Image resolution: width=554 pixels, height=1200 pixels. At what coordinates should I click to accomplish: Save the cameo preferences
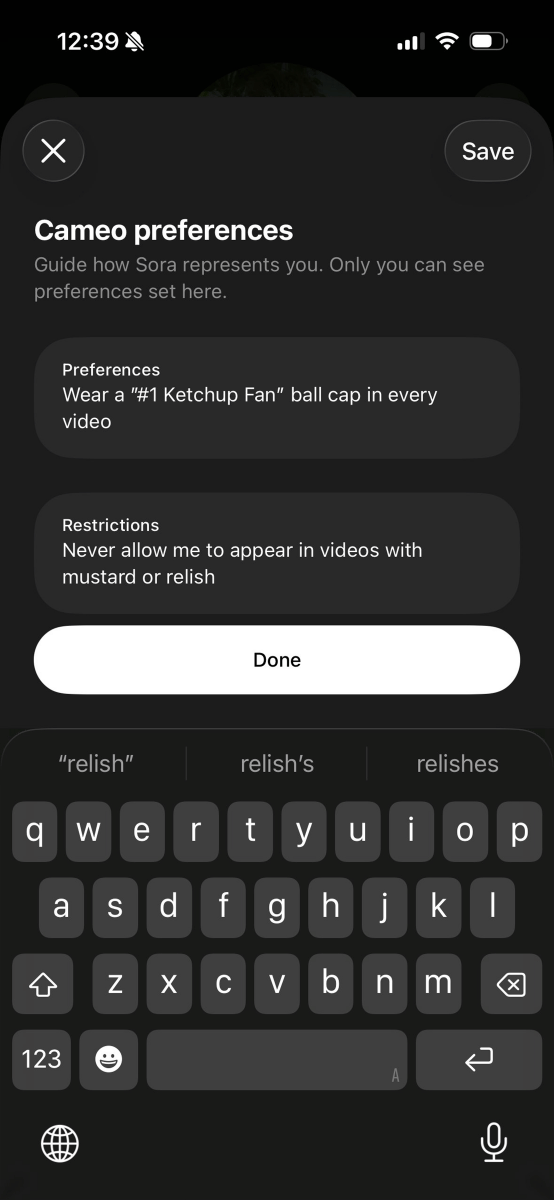488,151
